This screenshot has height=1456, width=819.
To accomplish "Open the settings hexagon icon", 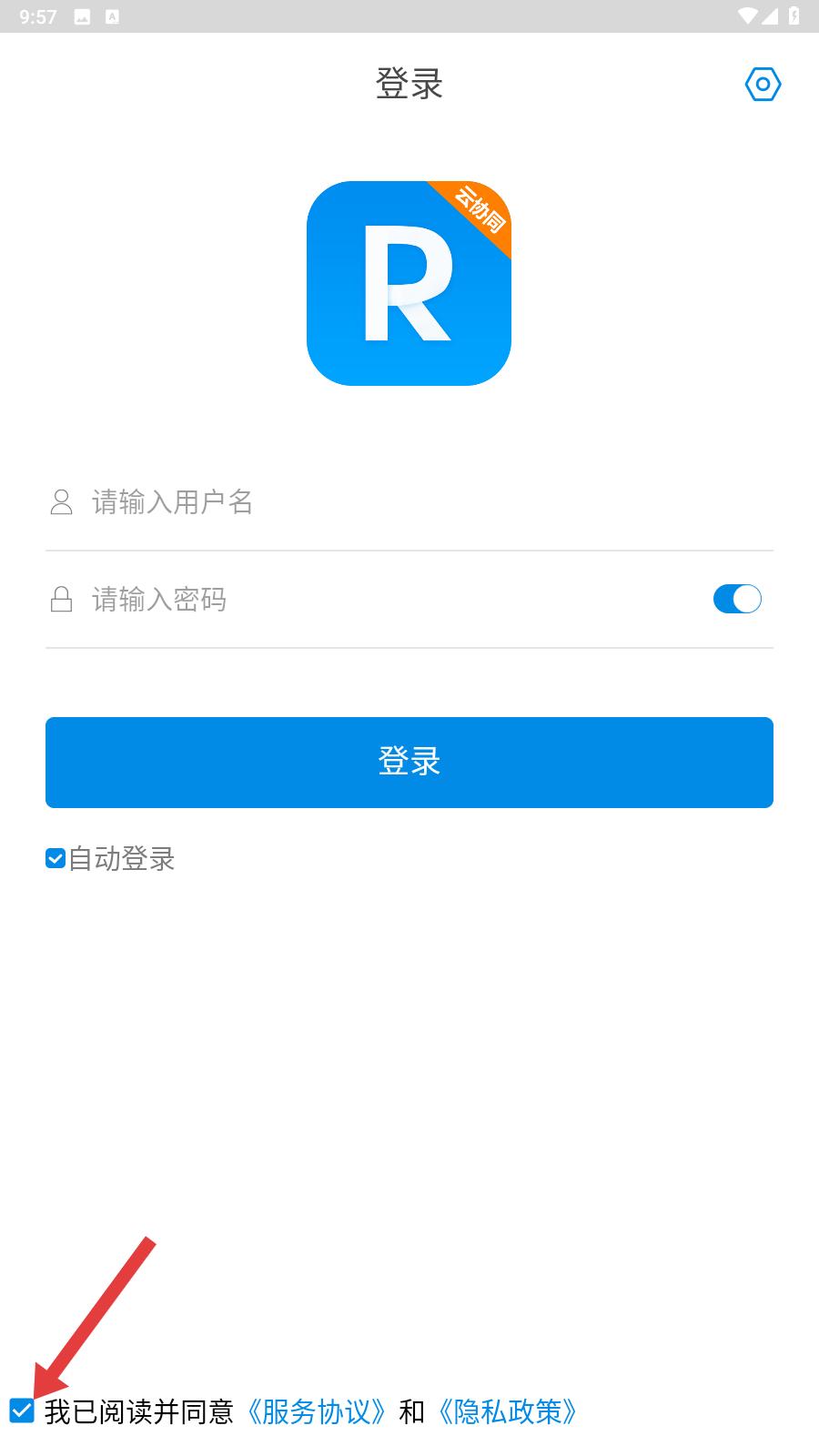I will point(763,85).
